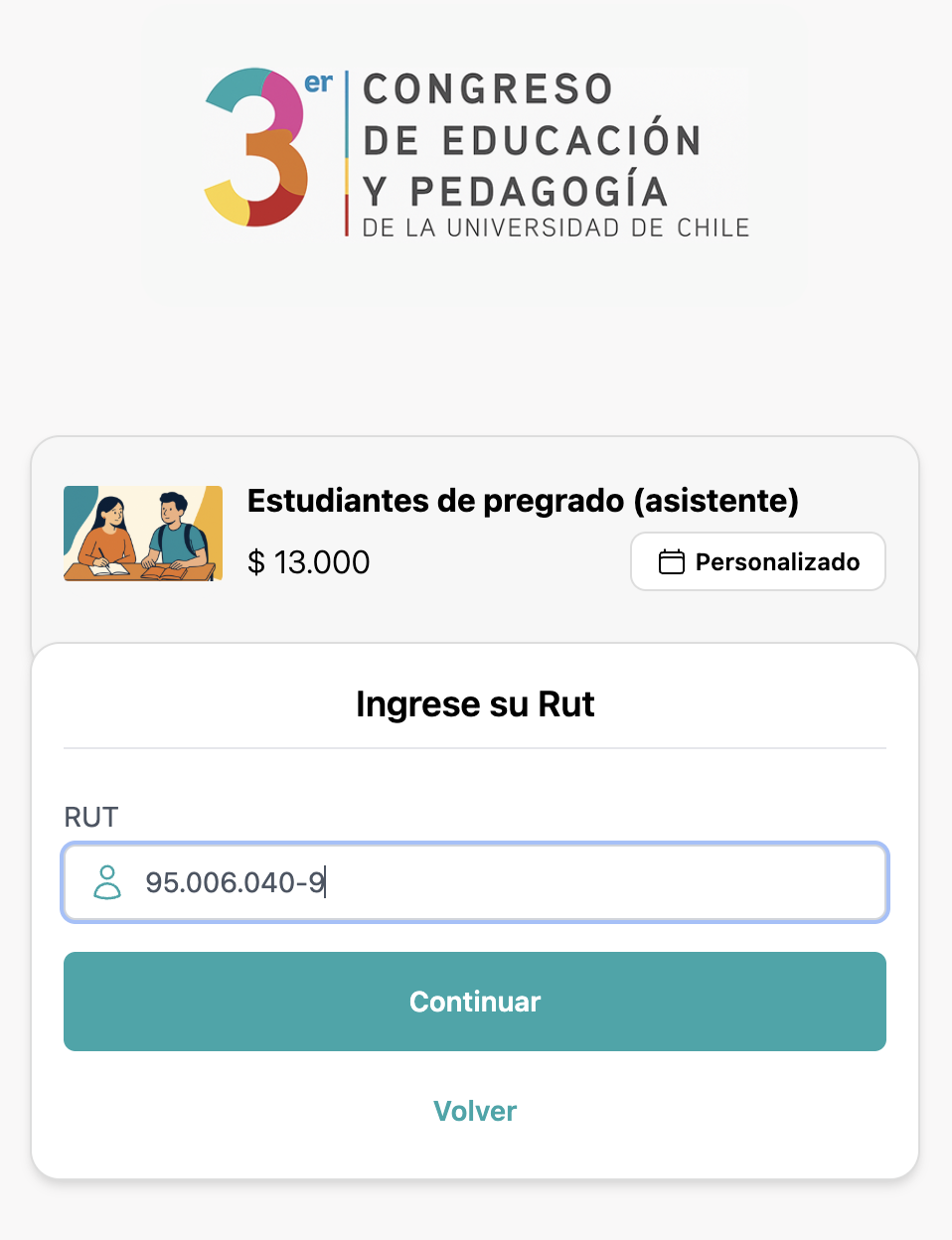952x1240 pixels.
Task: Click the students illustration thumbnail
Action: coord(142,534)
